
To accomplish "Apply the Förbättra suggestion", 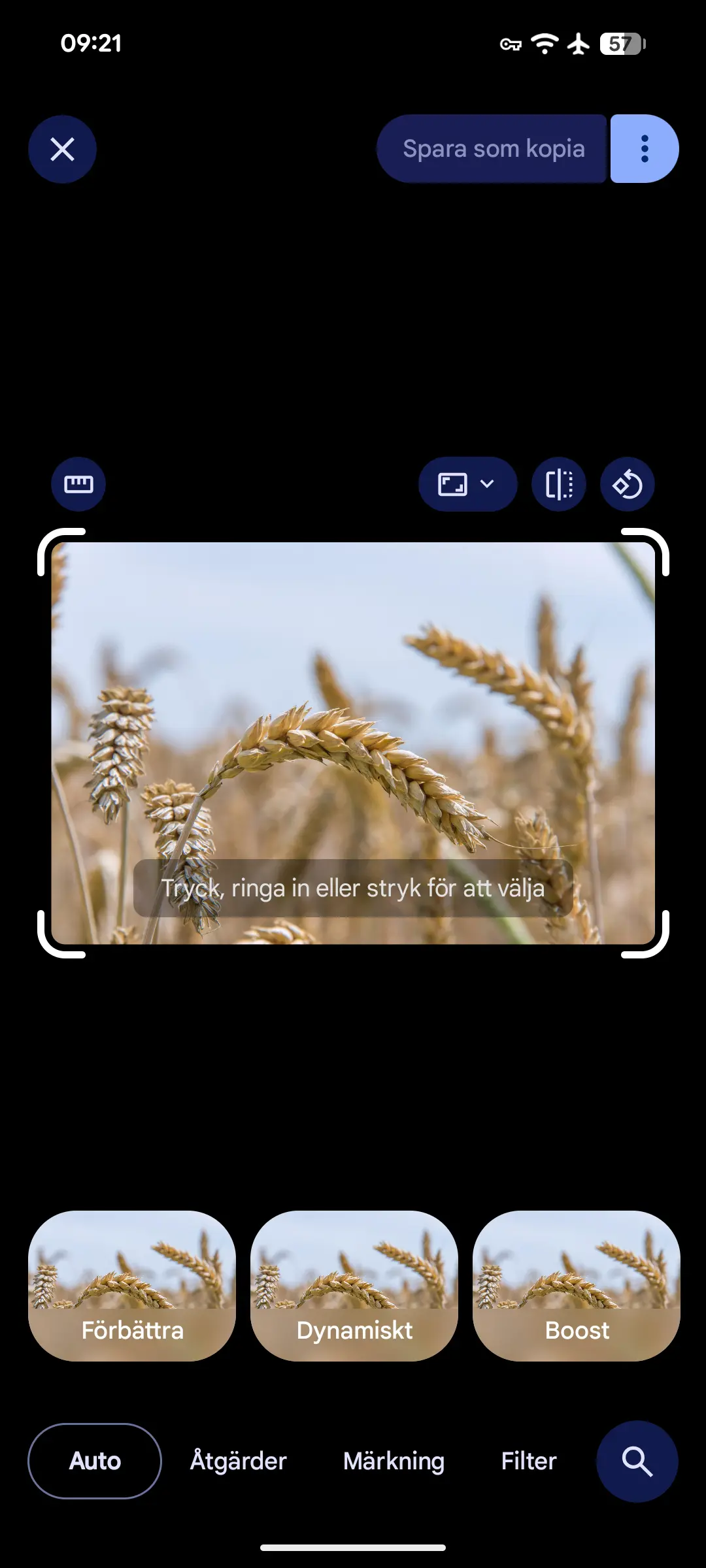I will 132,1286.
